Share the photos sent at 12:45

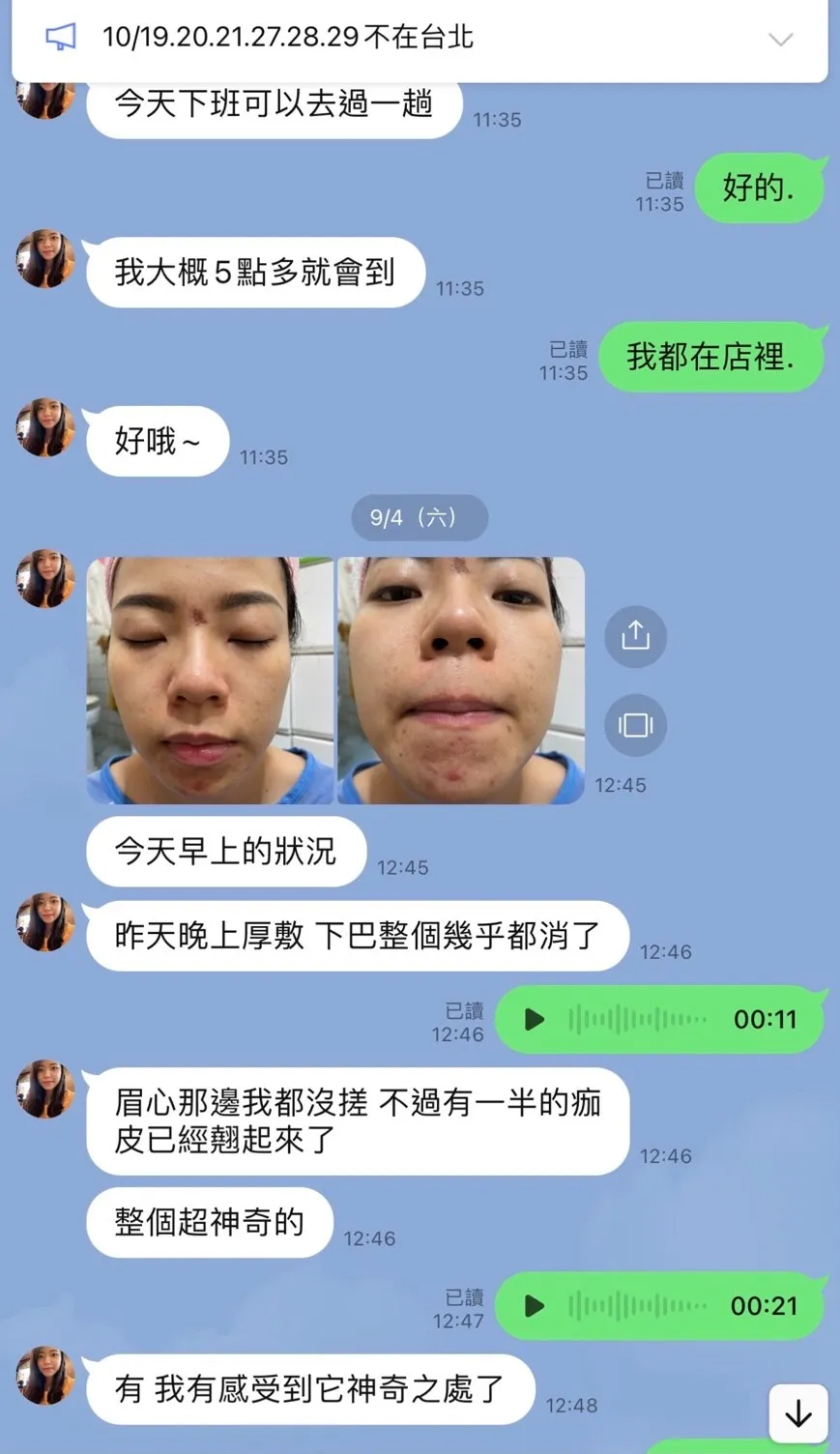635,636
